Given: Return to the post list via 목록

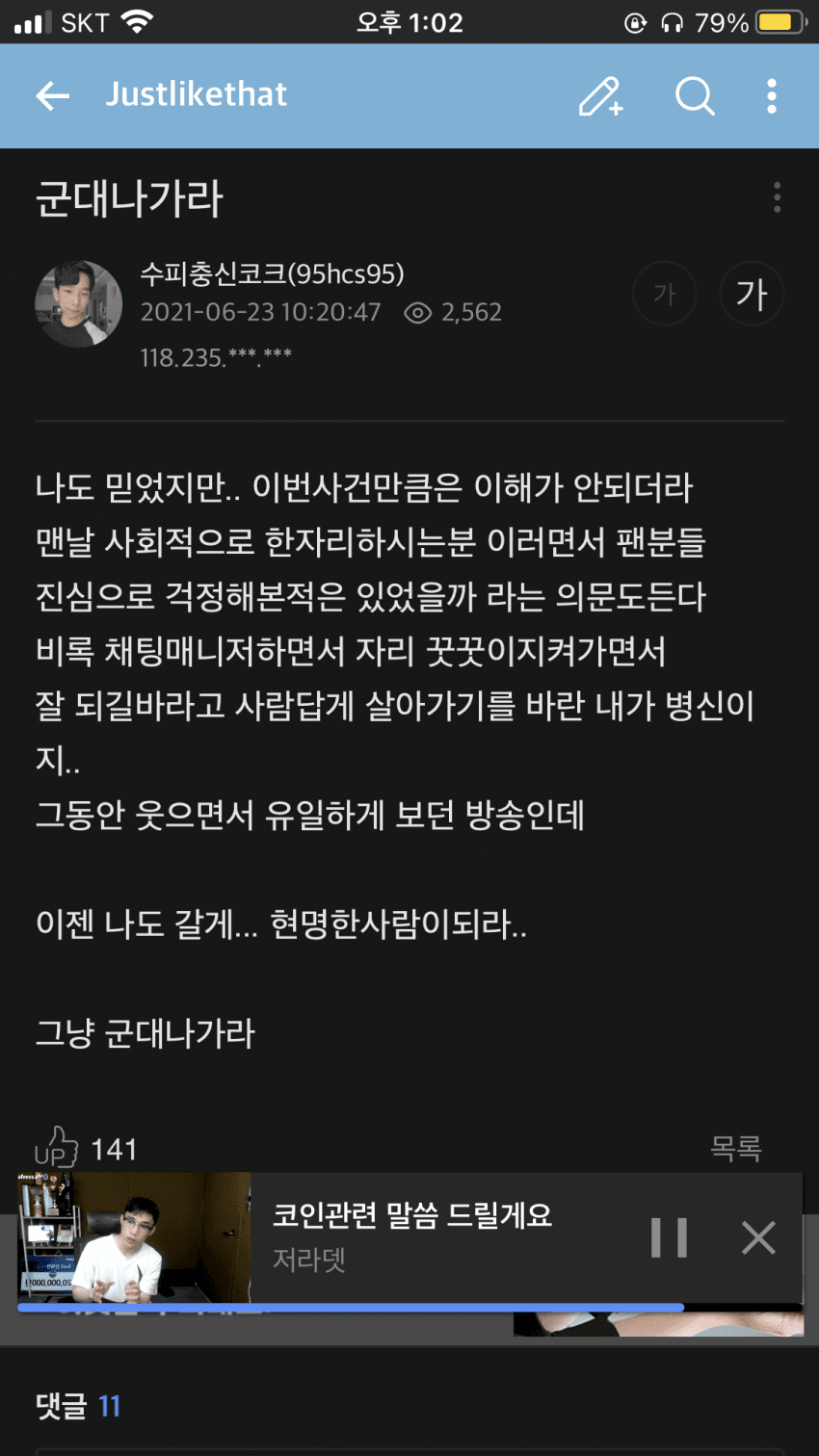Looking at the screenshot, I should pyautogui.click(x=736, y=1148).
